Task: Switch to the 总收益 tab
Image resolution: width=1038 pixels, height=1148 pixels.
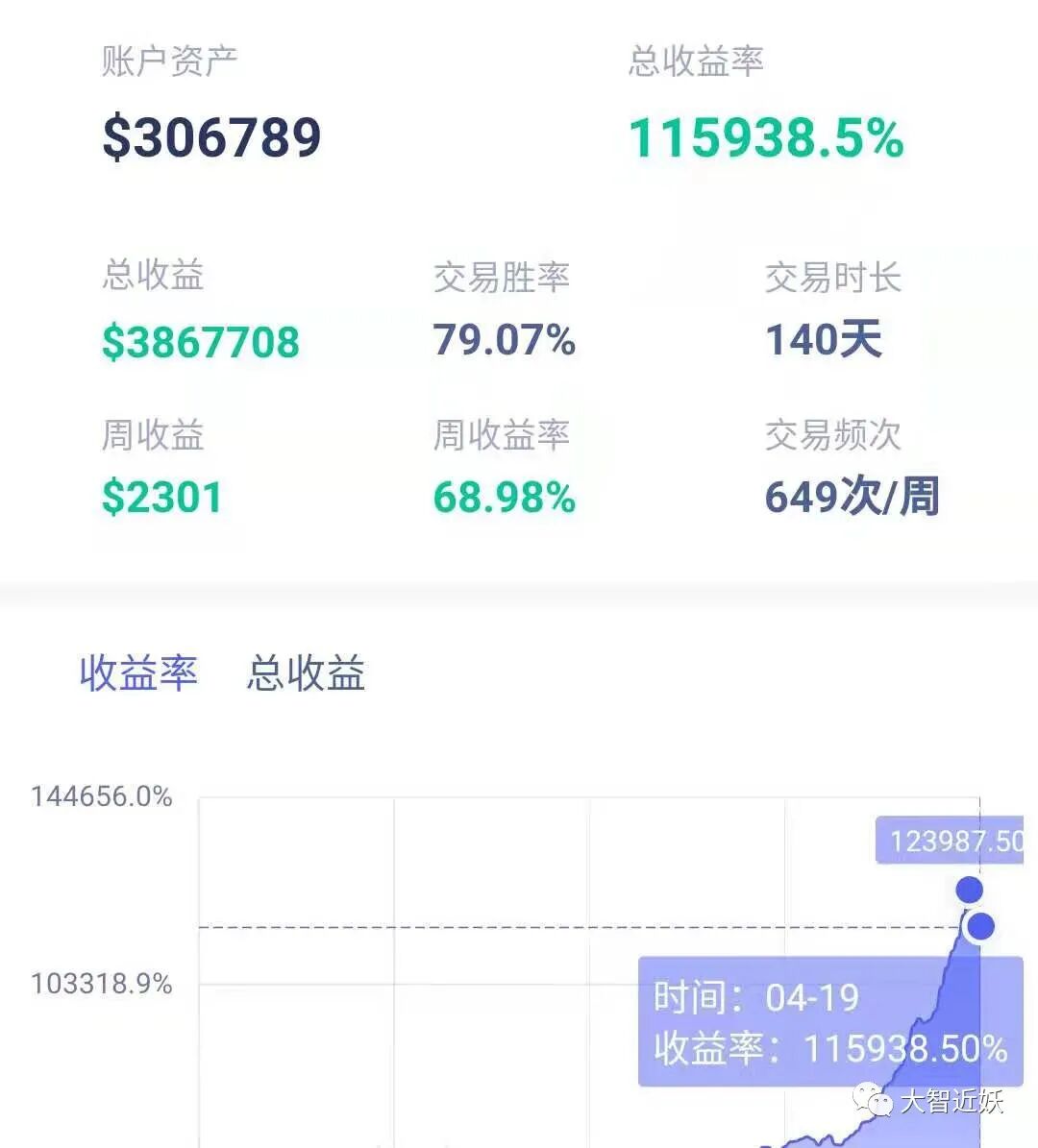Action: [306, 672]
